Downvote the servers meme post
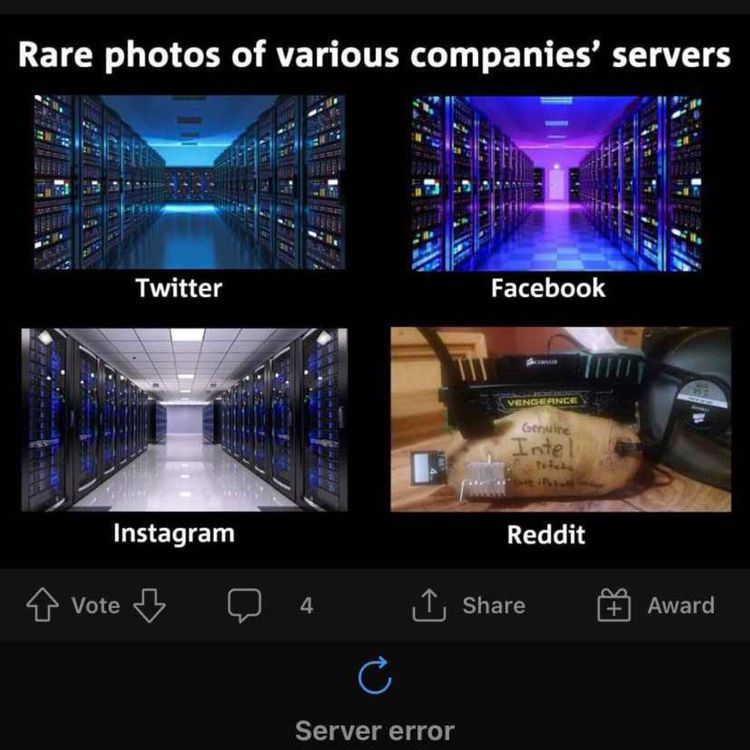 [x=149, y=605]
